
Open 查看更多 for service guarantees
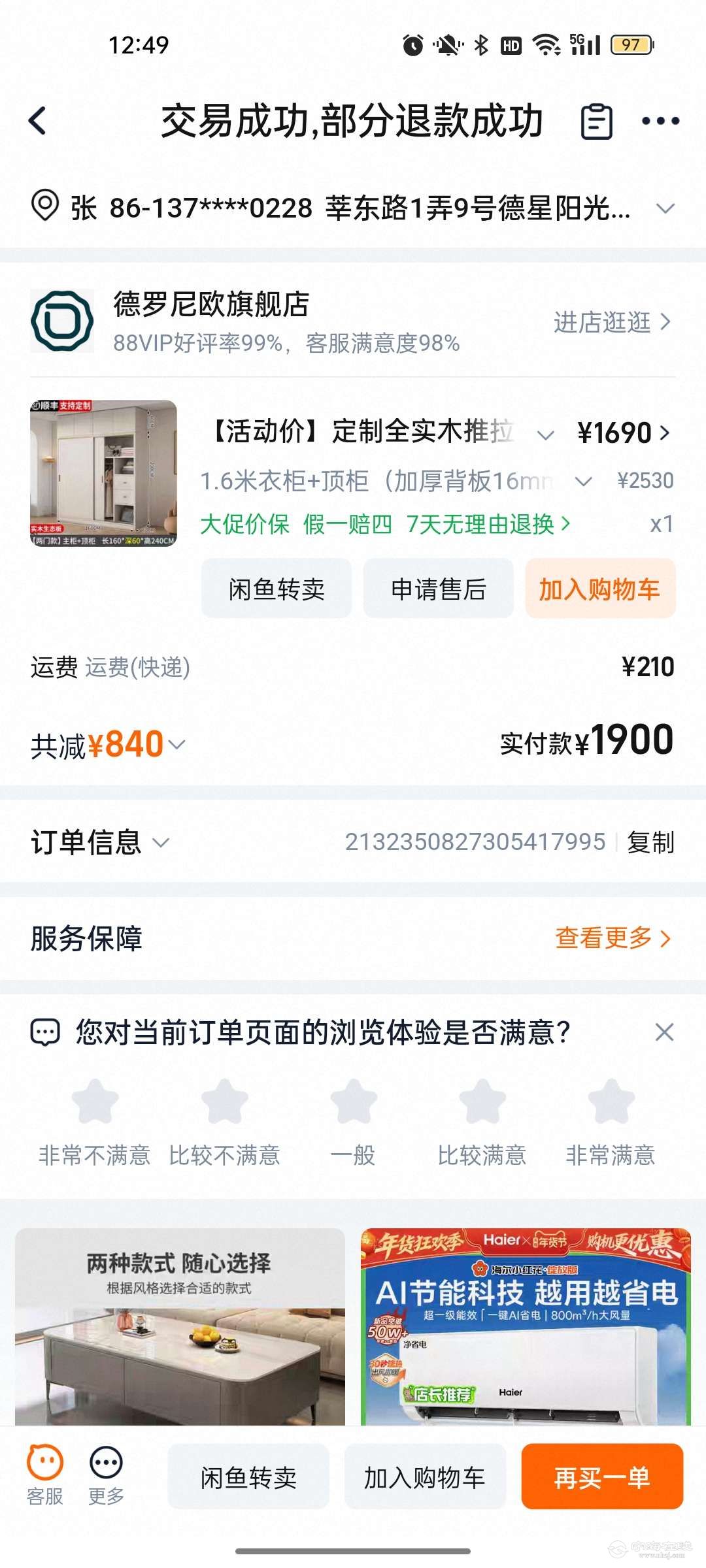(x=613, y=938)
